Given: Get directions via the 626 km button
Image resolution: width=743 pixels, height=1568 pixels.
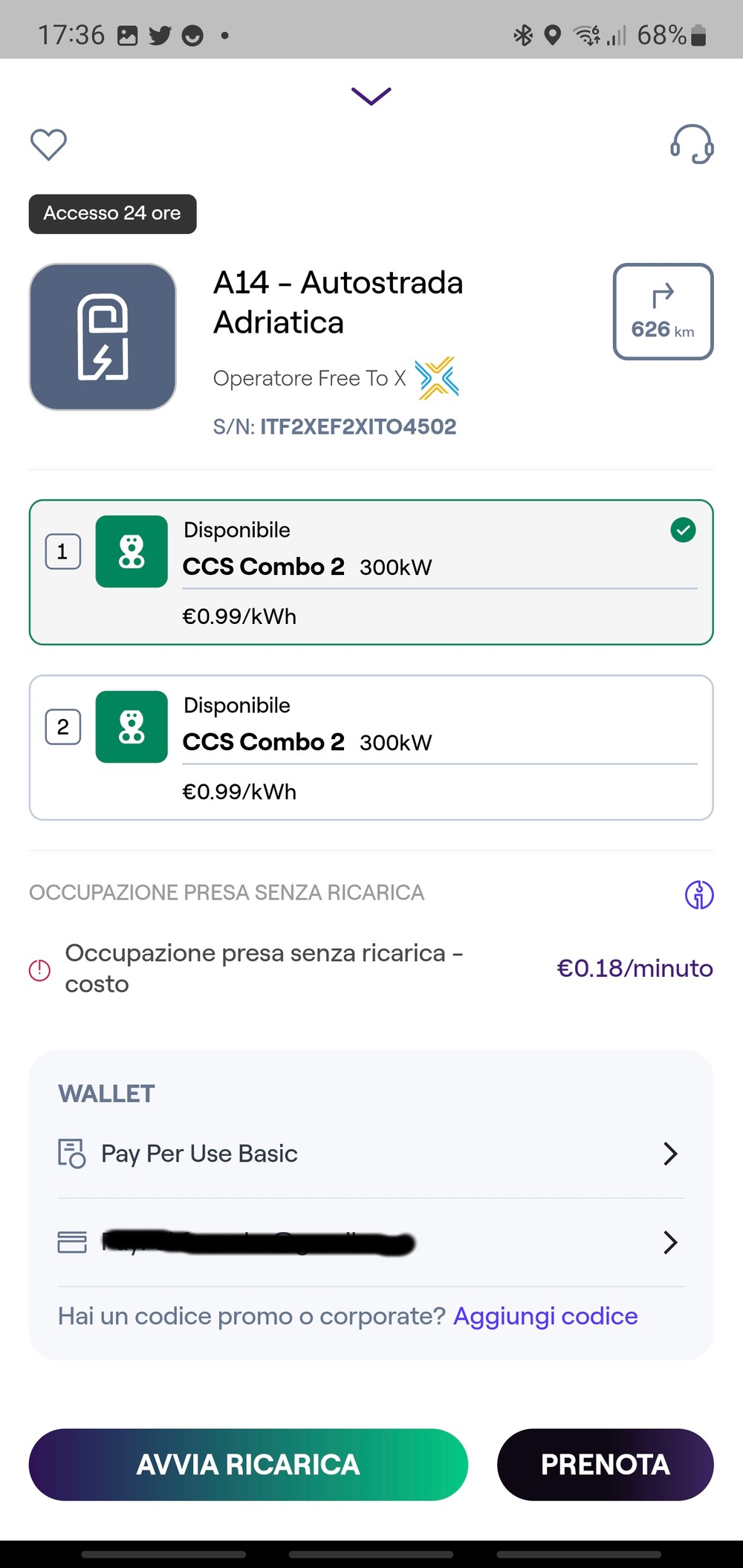Looking at the screenshot, I should [x=663, y=311].
